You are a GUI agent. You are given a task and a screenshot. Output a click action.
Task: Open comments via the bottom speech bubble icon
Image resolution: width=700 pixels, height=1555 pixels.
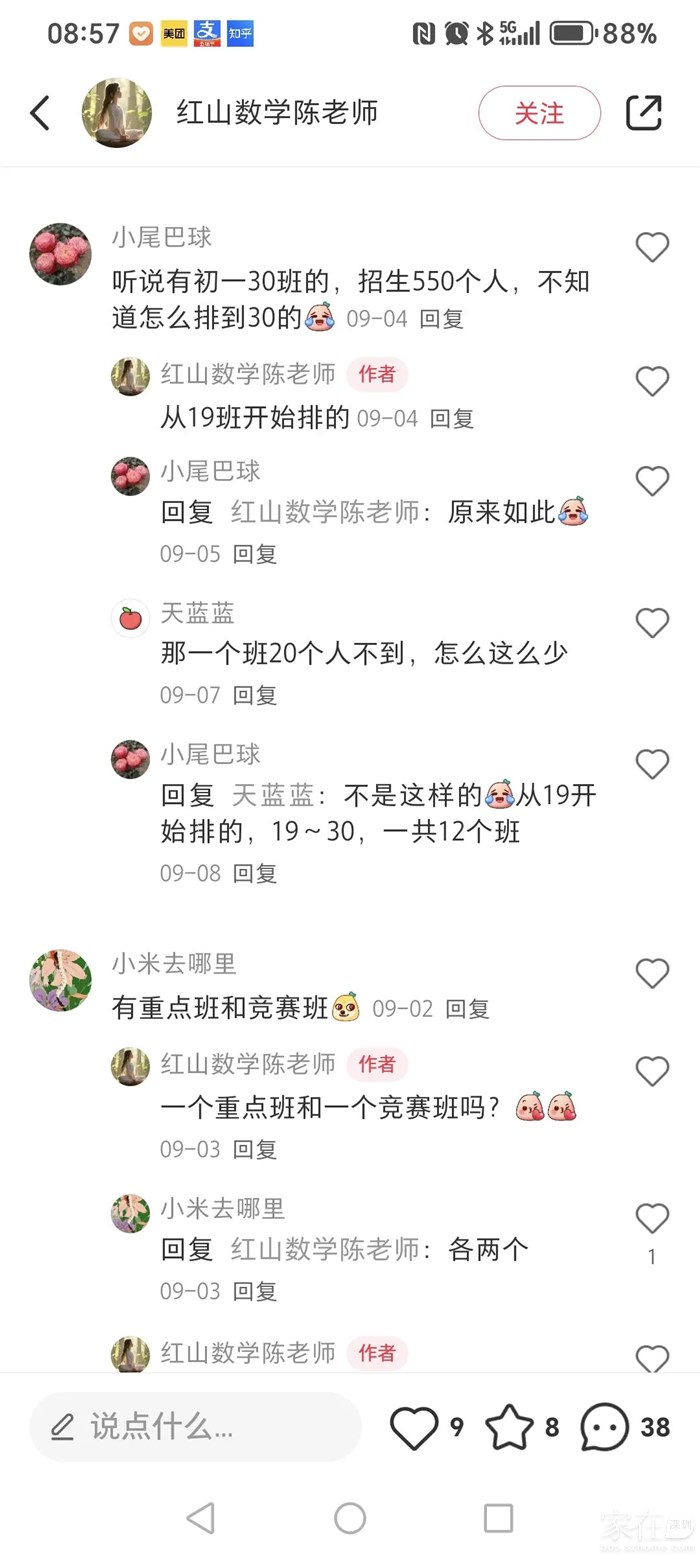click(605, 1427)
